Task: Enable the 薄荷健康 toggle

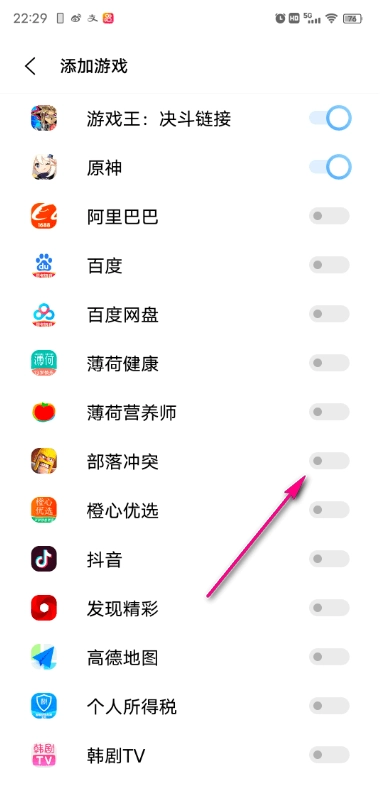Action: coord(329,363)
